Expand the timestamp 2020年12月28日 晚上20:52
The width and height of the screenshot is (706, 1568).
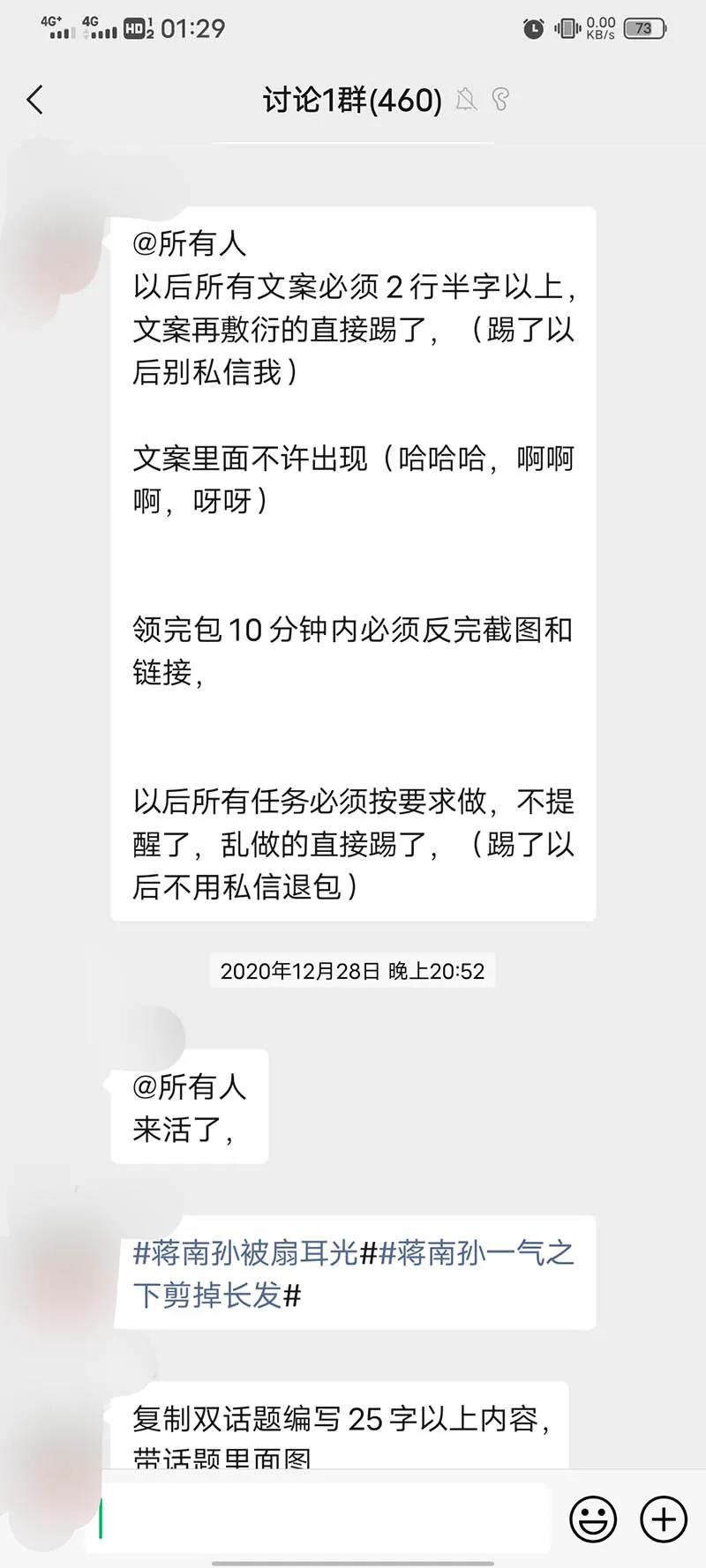353,970
